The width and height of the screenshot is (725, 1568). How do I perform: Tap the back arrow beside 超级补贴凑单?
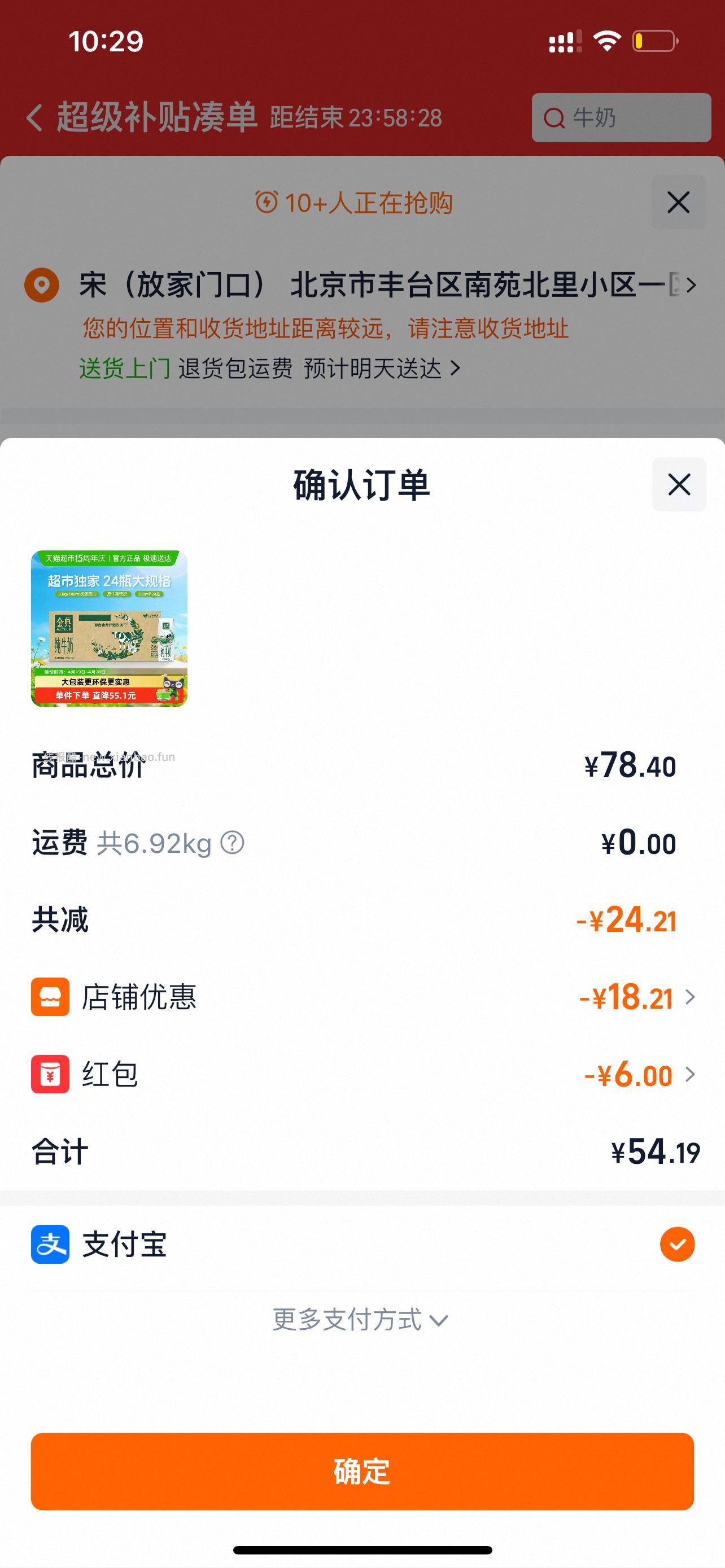34,118
